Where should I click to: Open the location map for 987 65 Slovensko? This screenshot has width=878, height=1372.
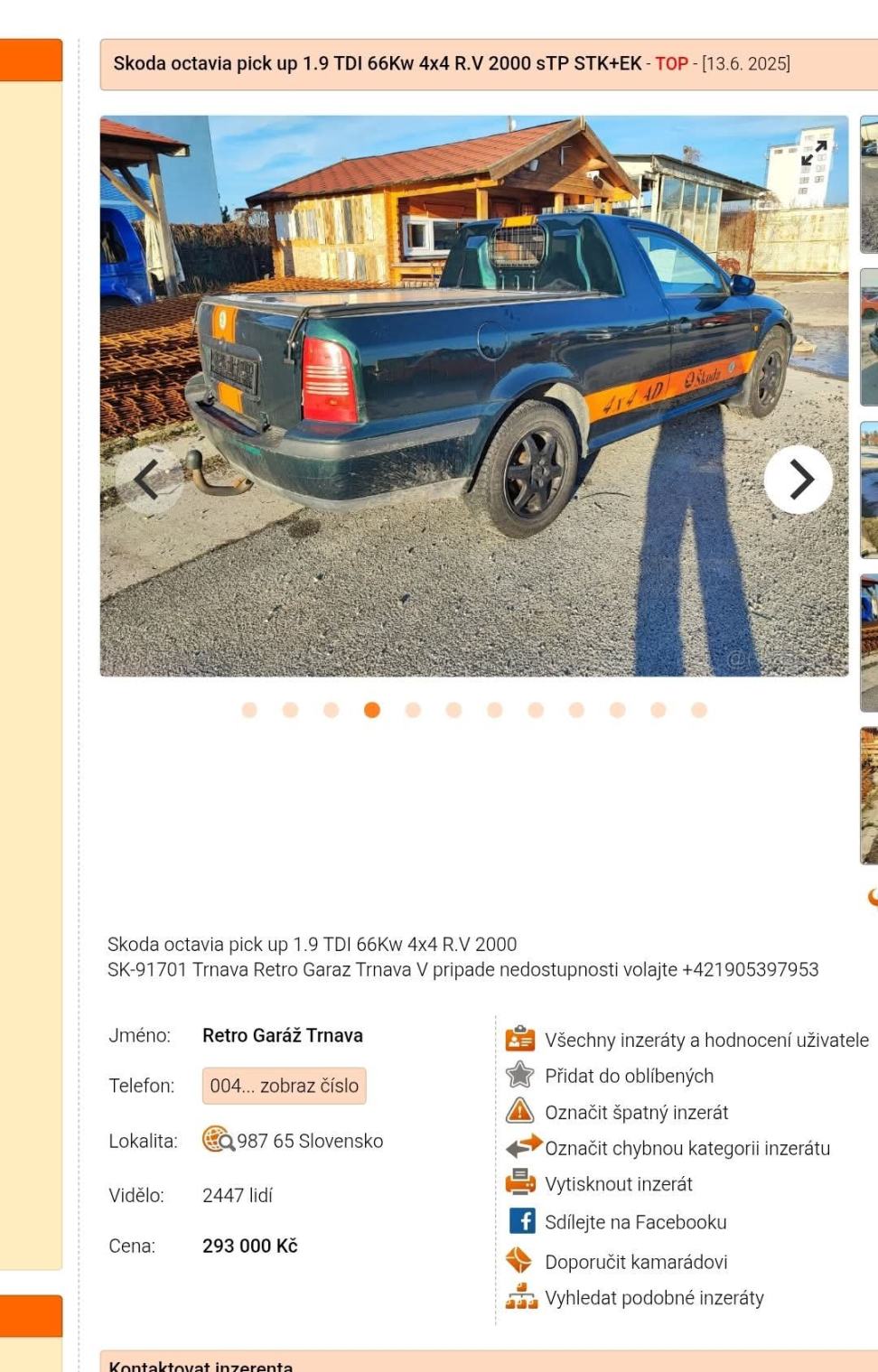point(218,1140)
